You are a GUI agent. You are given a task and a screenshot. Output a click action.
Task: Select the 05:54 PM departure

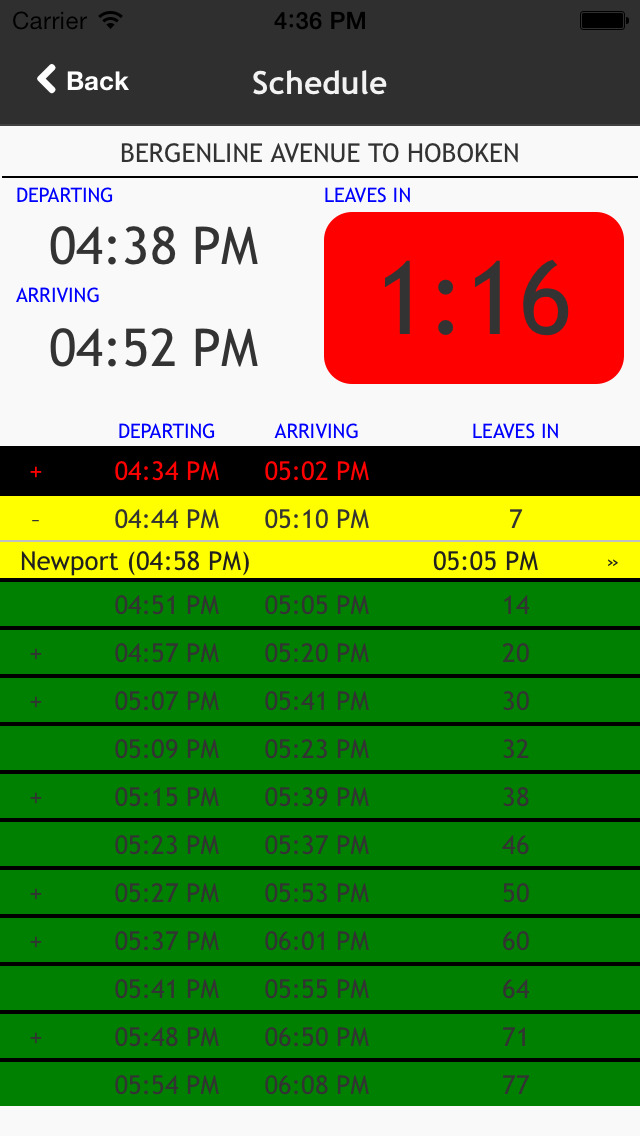[x=320, y=1085]
